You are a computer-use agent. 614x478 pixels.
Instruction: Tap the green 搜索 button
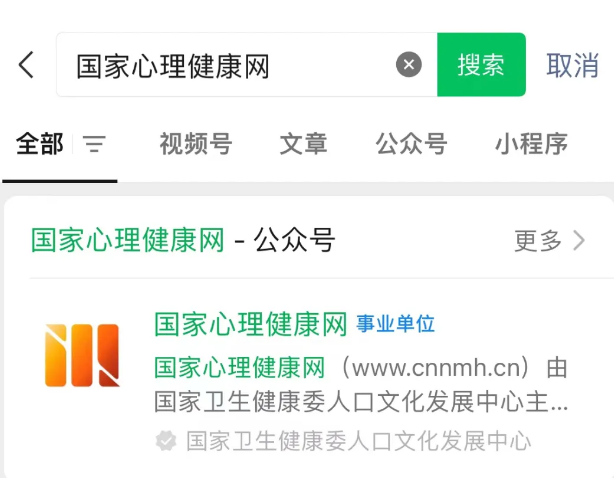481,66
